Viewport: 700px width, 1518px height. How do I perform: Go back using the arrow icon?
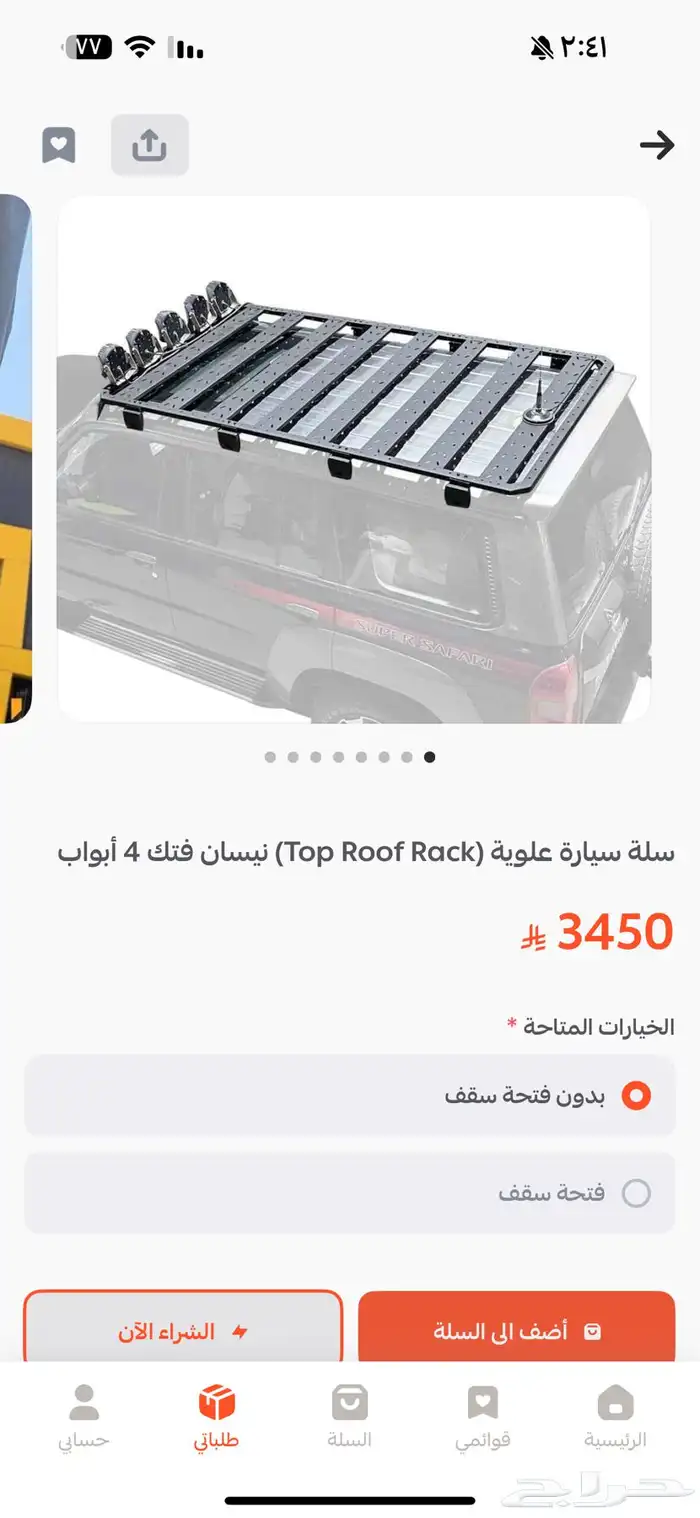coord(656,146)
